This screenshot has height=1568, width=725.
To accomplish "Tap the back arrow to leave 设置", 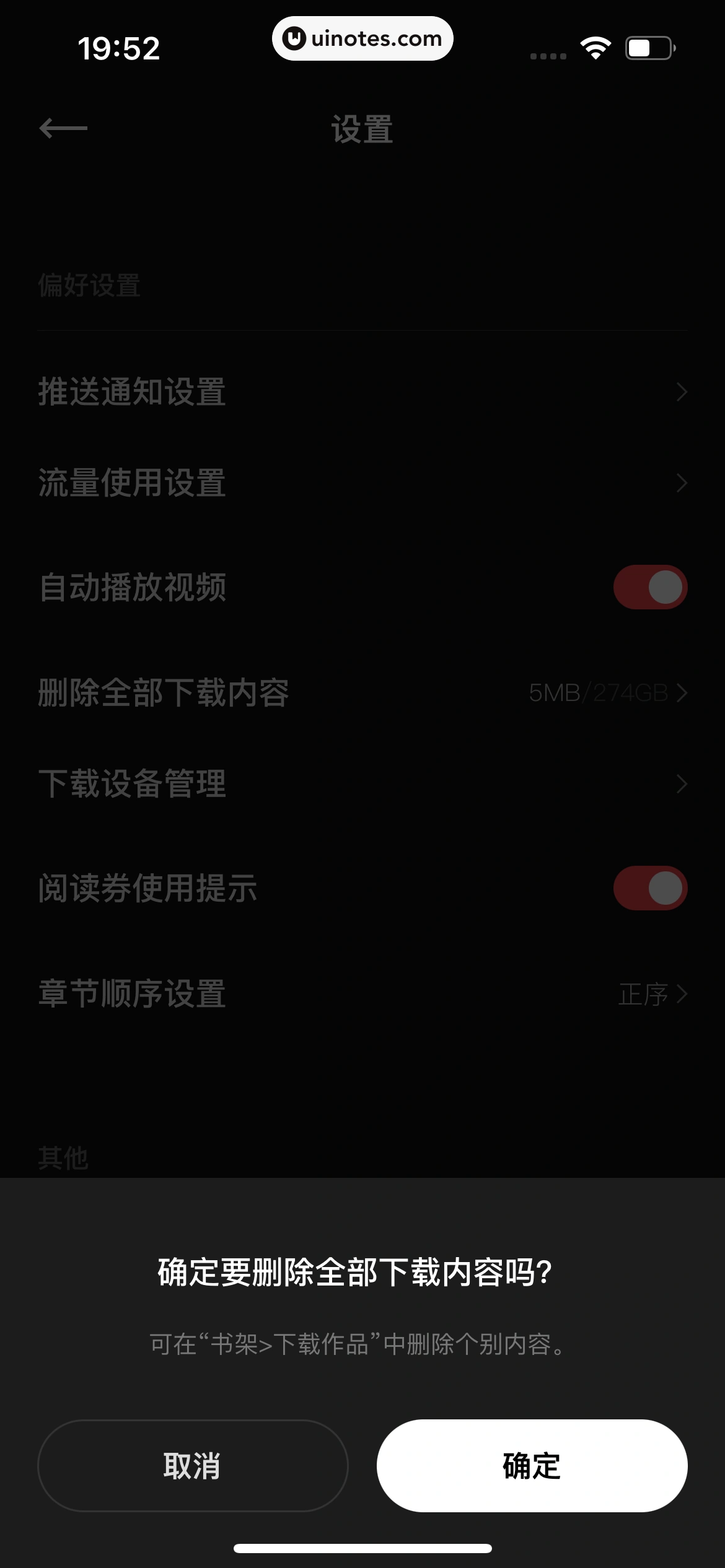I will 63,129.
